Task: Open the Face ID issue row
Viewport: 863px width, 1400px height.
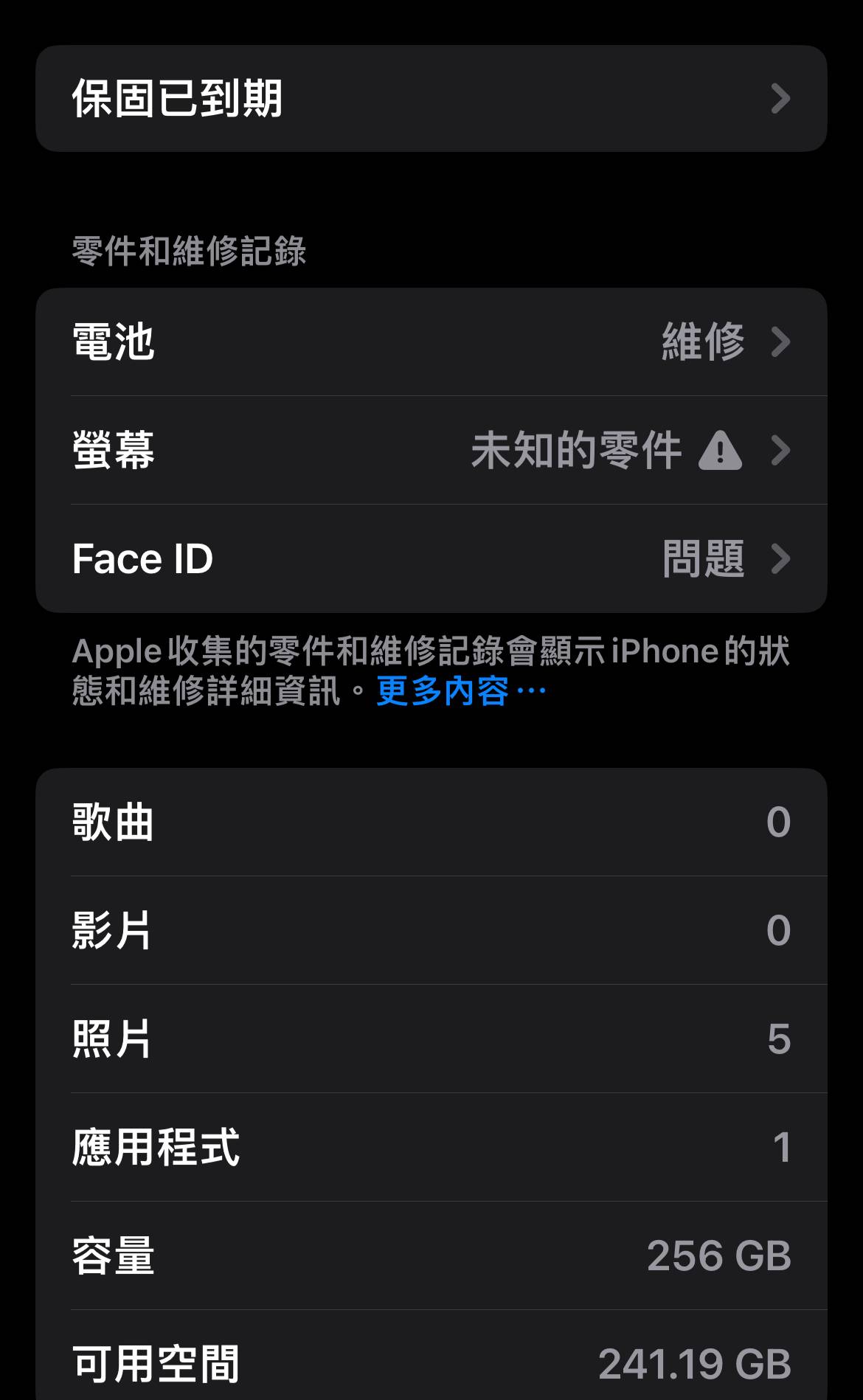Action: tap(431, 559)
